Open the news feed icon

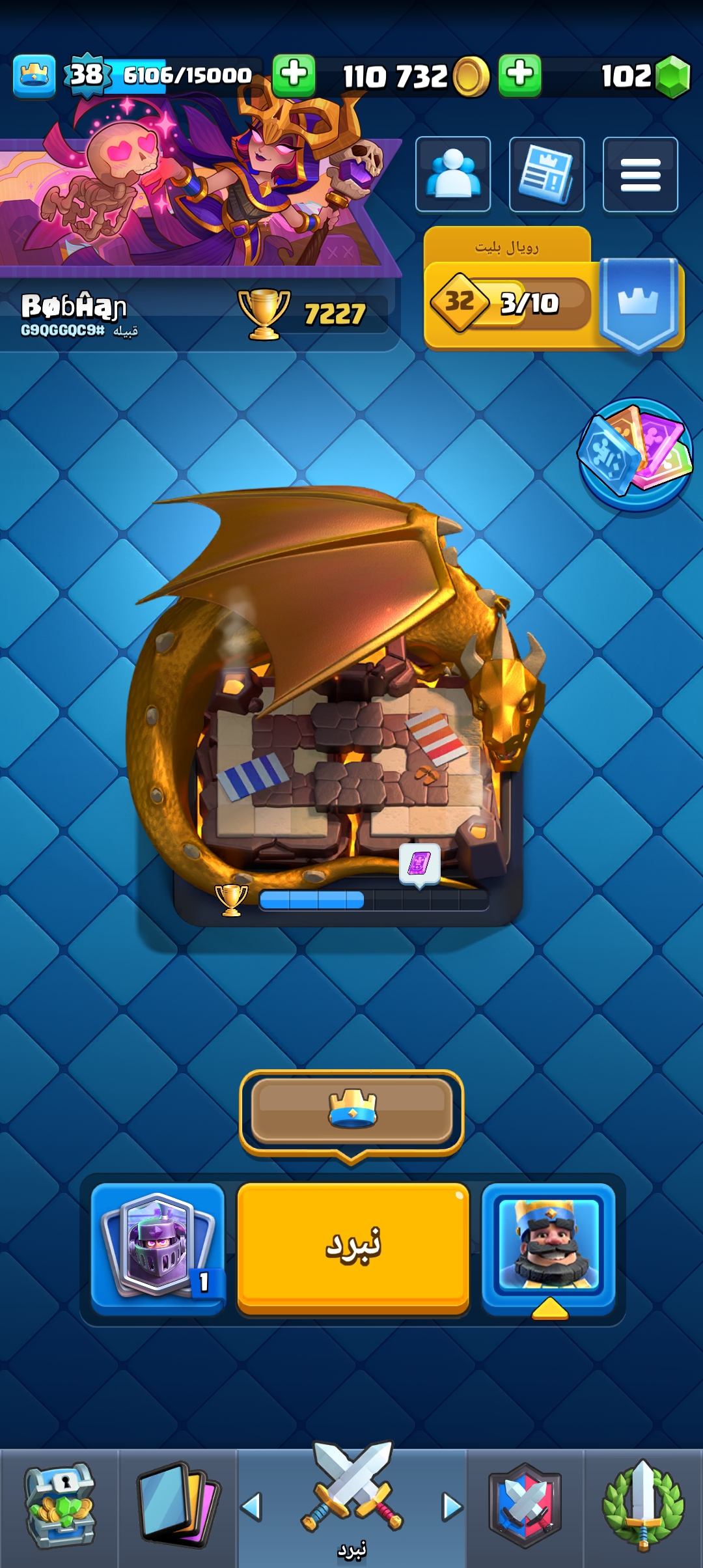547,175
